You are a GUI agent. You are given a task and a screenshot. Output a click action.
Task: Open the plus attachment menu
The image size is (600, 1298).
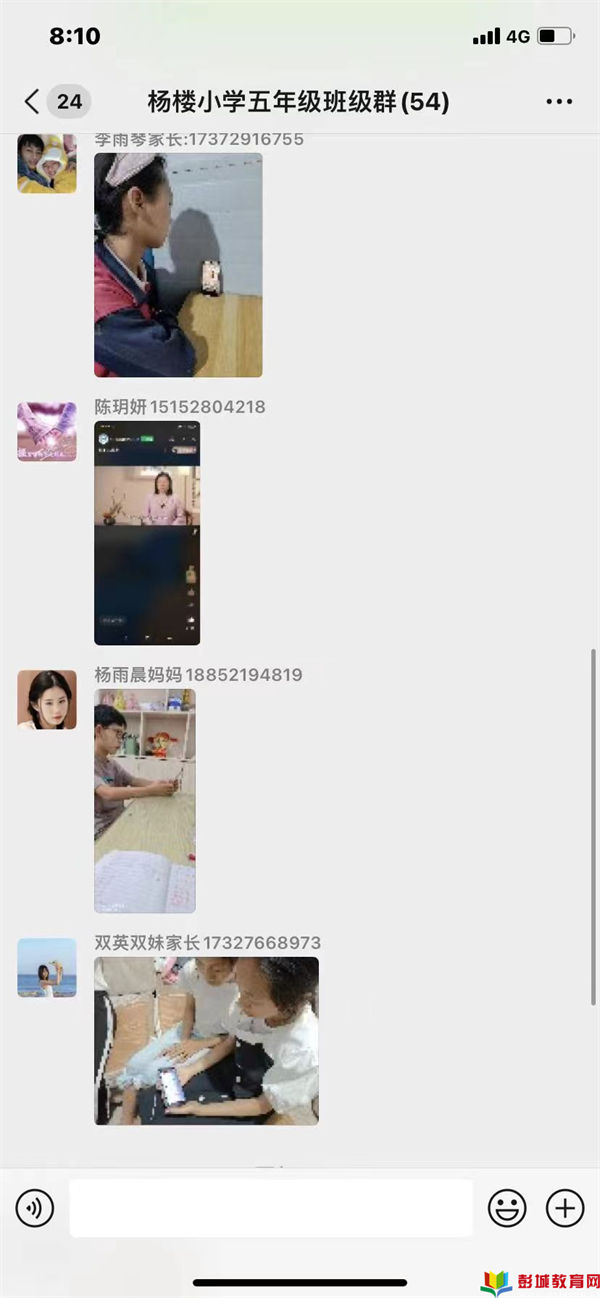tap(565, 1208)
